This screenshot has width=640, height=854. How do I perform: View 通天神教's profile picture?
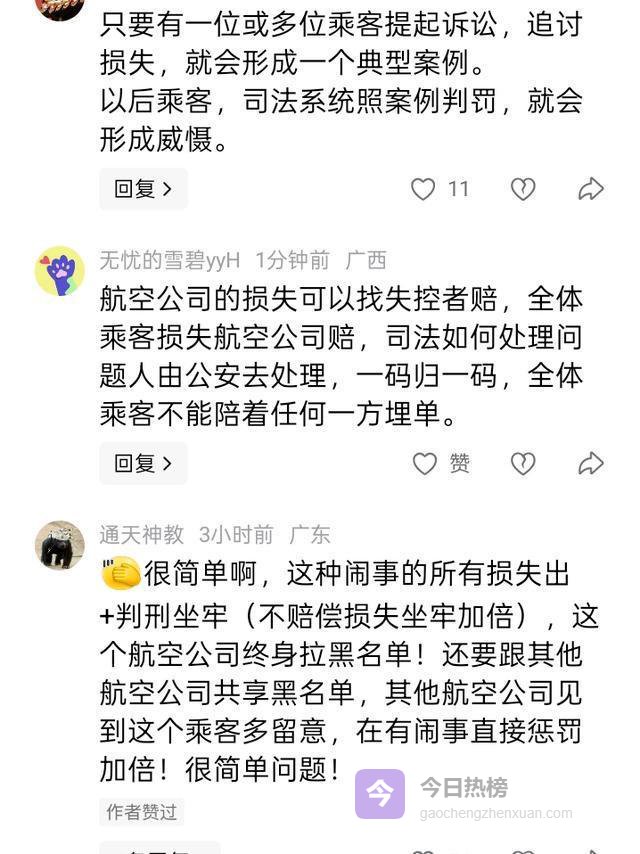coord(60,545)
